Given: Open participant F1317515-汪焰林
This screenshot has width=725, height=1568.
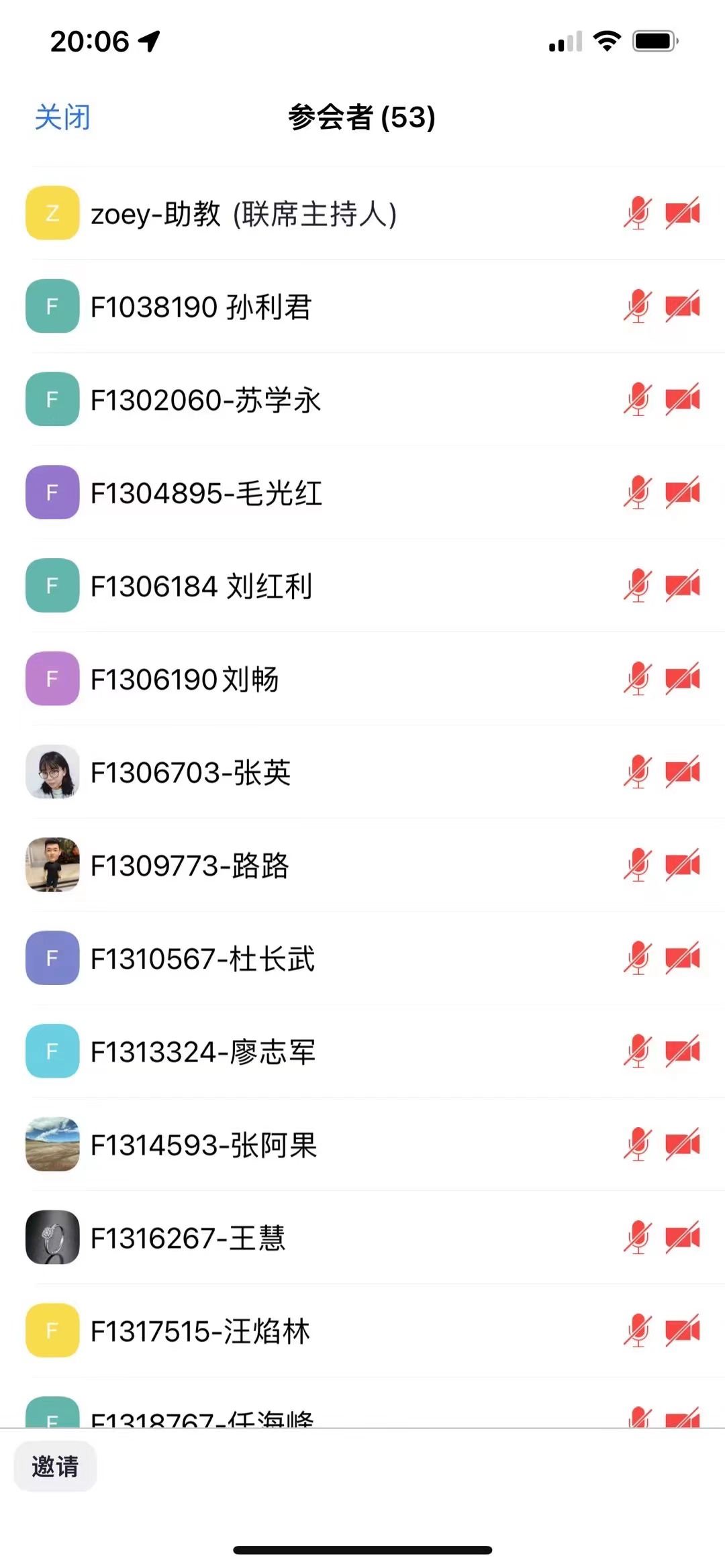Looking at the screenshot, I should point(200,1331).
